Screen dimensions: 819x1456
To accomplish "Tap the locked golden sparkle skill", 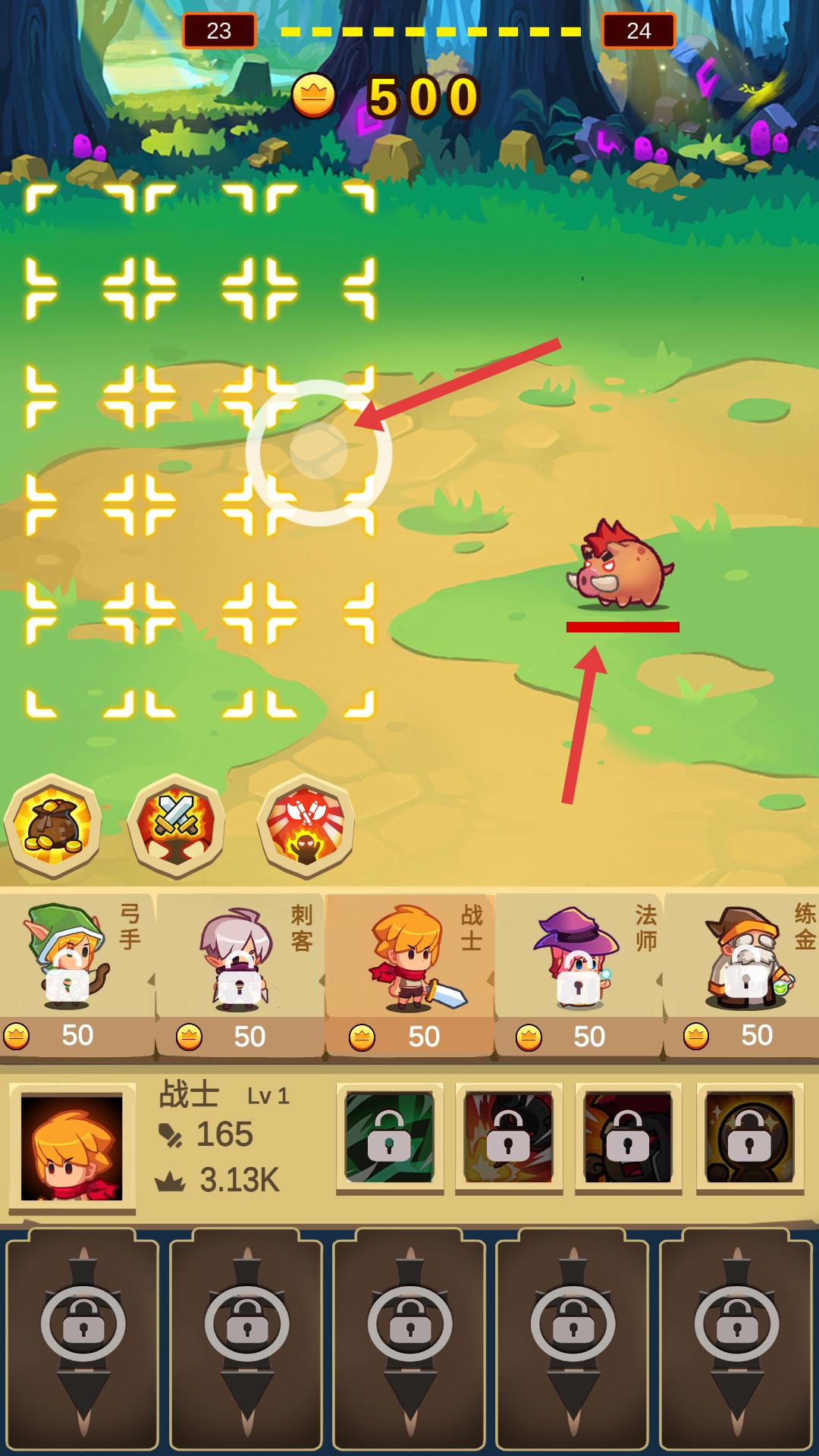I will pyautogui.click(x=749, y=1137).
